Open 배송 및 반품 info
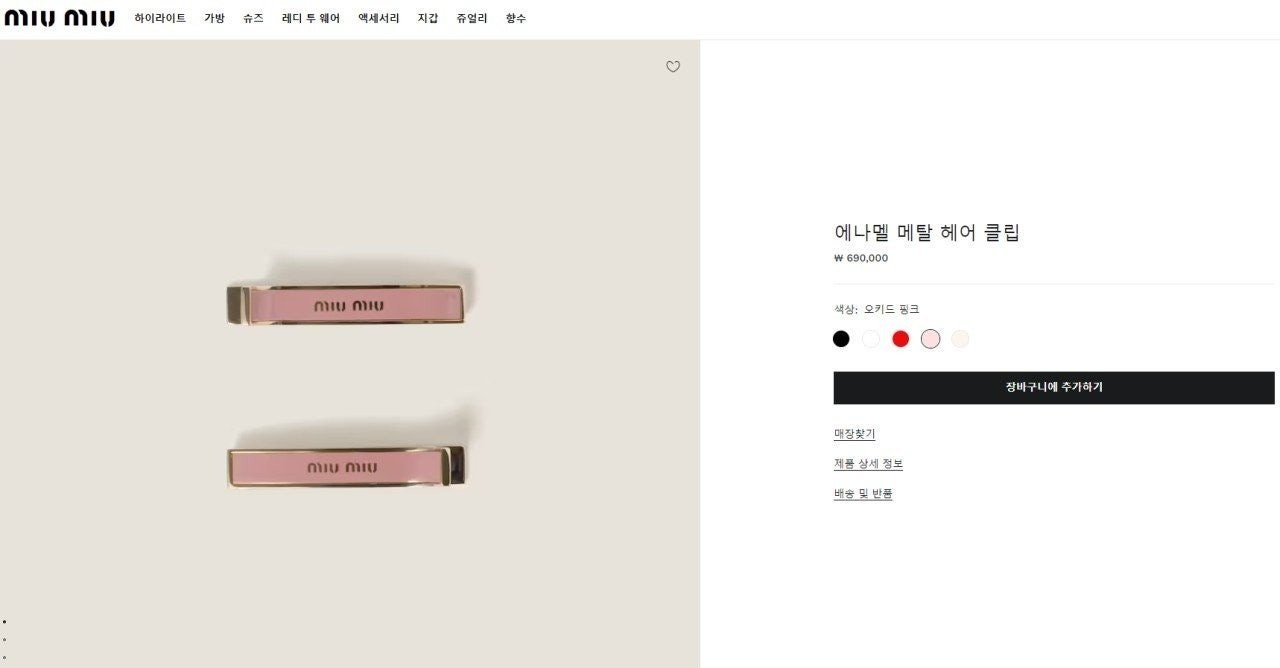 [x=862, y=494]
